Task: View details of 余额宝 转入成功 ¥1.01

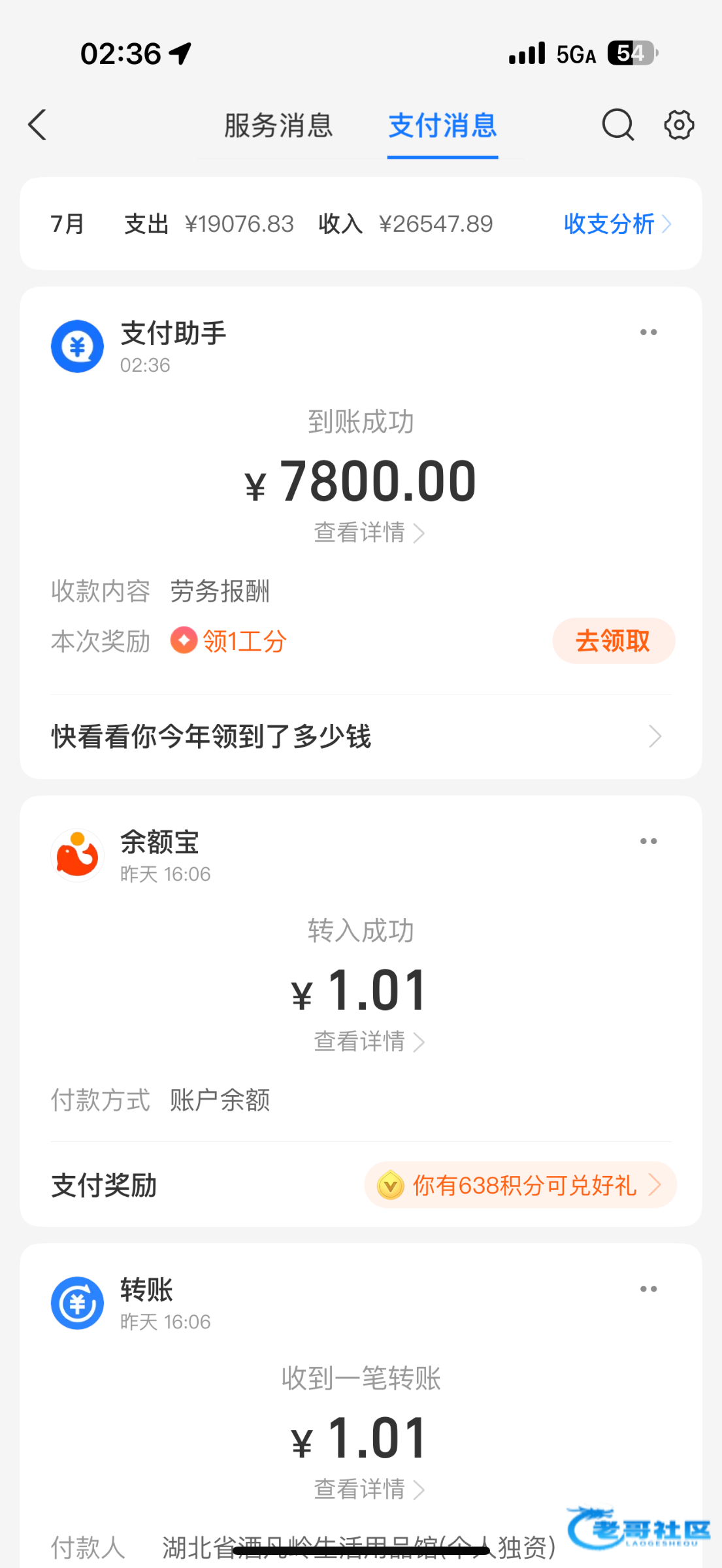Action: [369, 1041]
